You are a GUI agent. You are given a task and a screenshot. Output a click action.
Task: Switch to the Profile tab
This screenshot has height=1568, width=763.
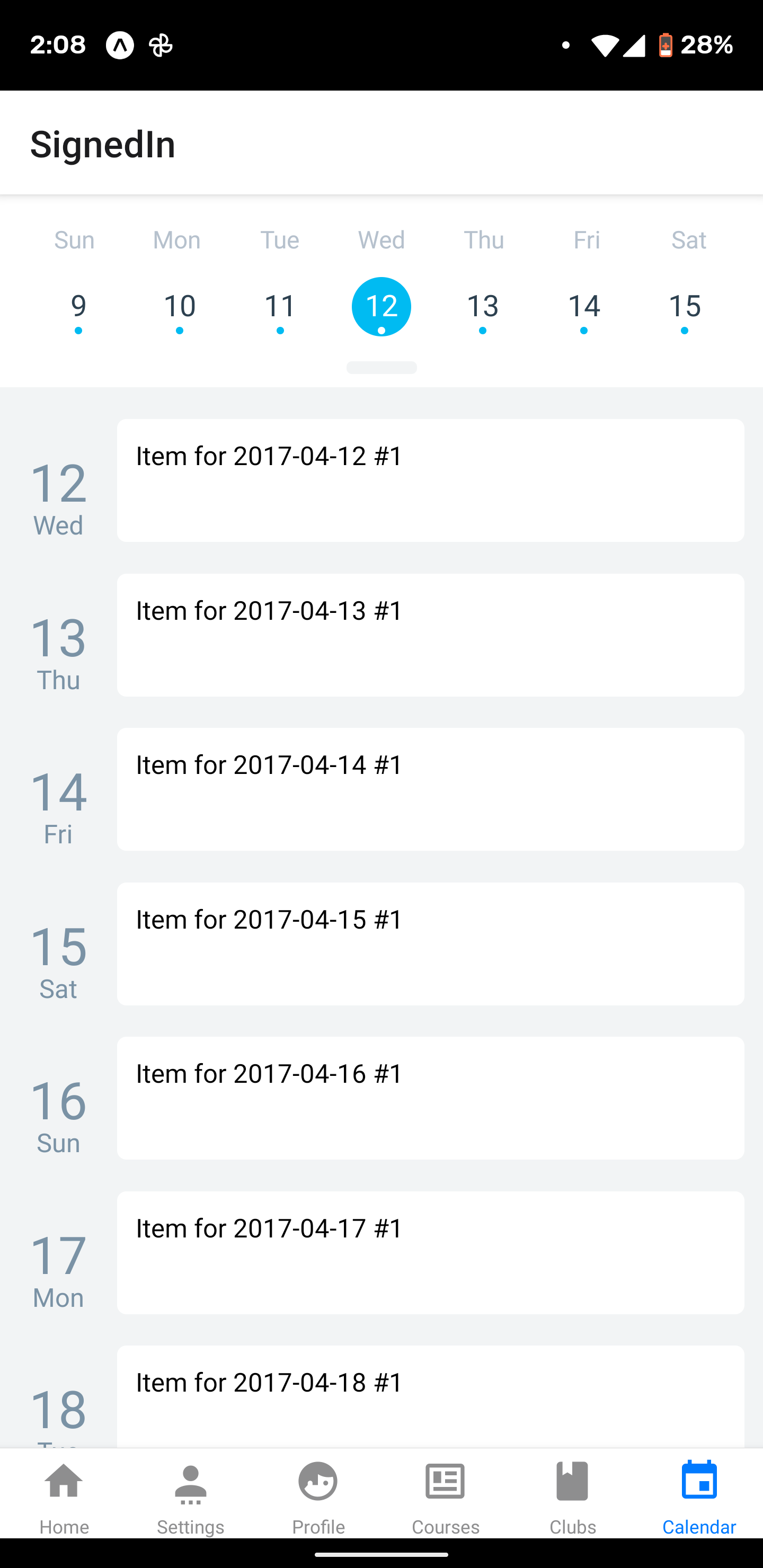pyautogui.click(x=318, y=1495)
